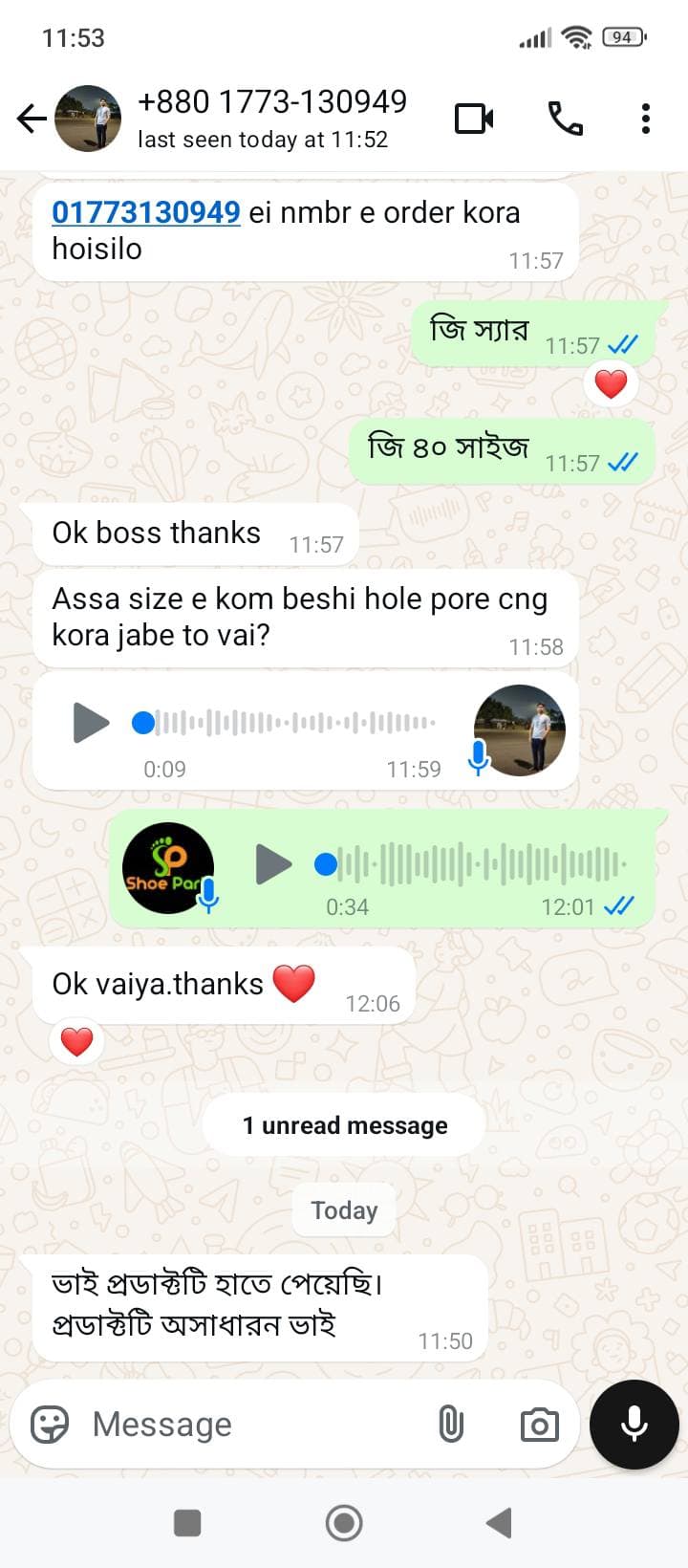Tap the system home button
Image resolution: width=688 pixels, height=1568 pixels.
tap(344, 1523)
